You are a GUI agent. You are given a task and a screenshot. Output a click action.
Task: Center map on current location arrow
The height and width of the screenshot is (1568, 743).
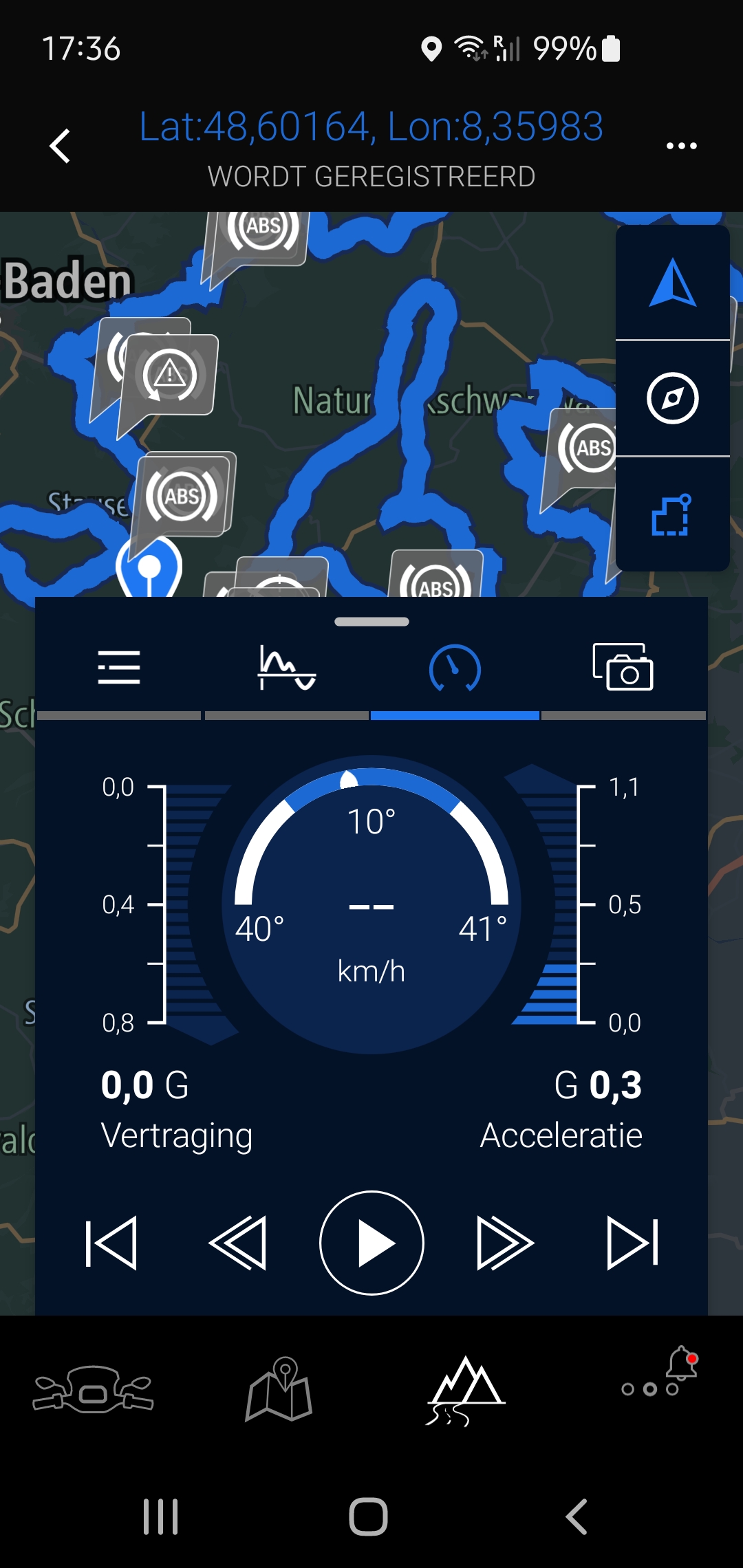click(672, 283)
